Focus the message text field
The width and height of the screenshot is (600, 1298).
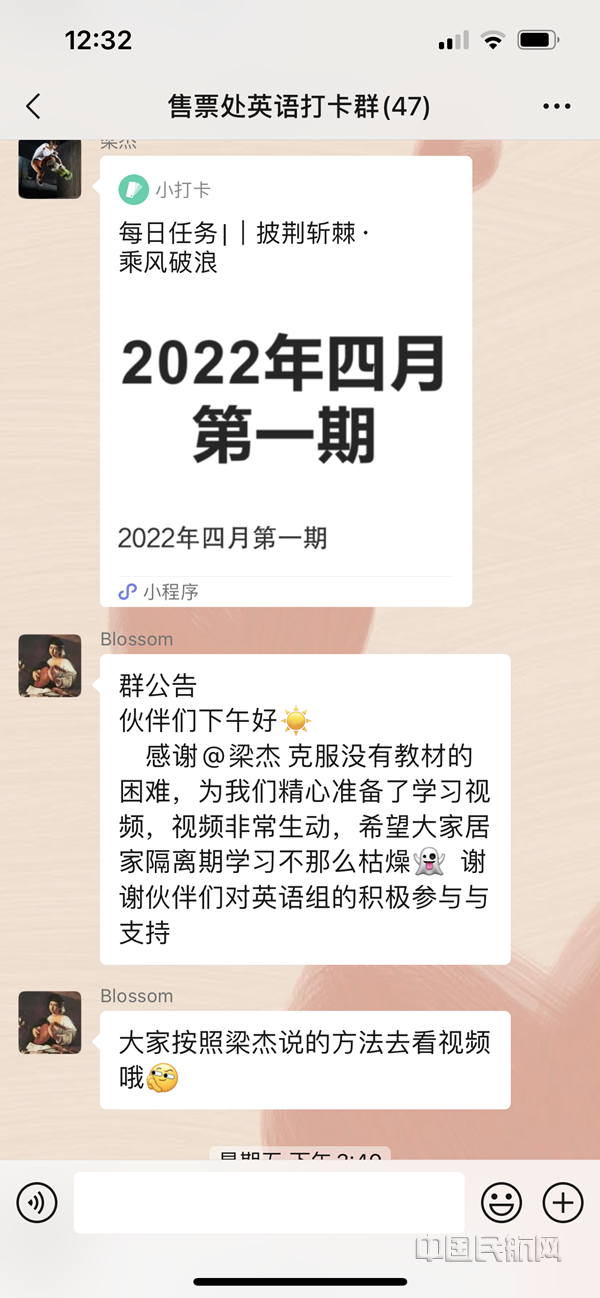pos(268,1202)
